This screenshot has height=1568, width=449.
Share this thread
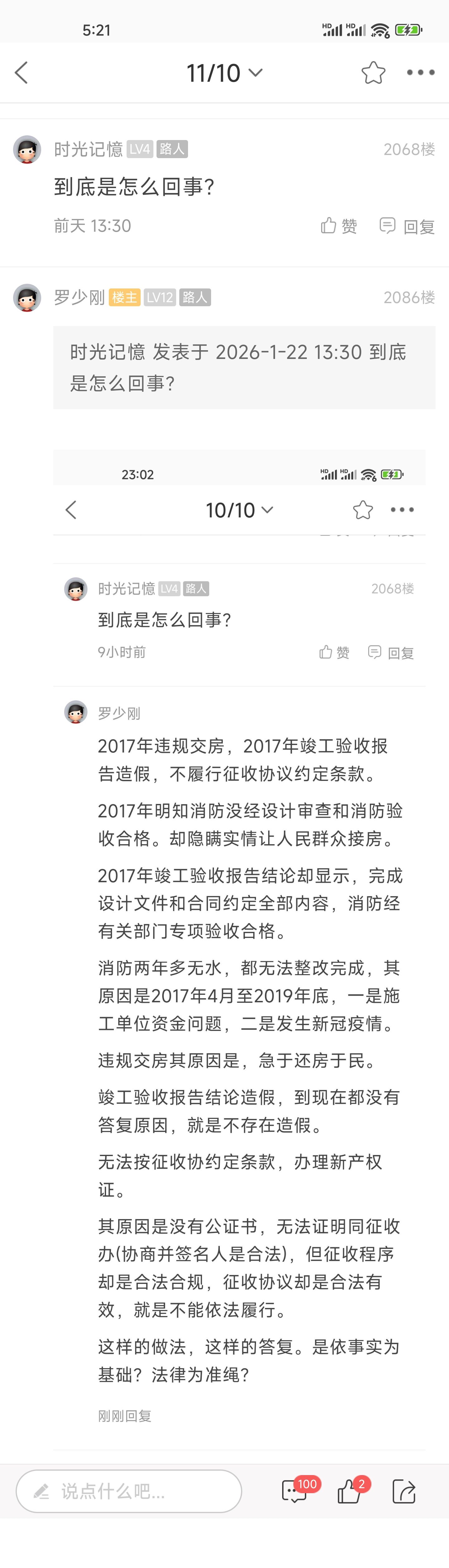tap(404, 1491)
